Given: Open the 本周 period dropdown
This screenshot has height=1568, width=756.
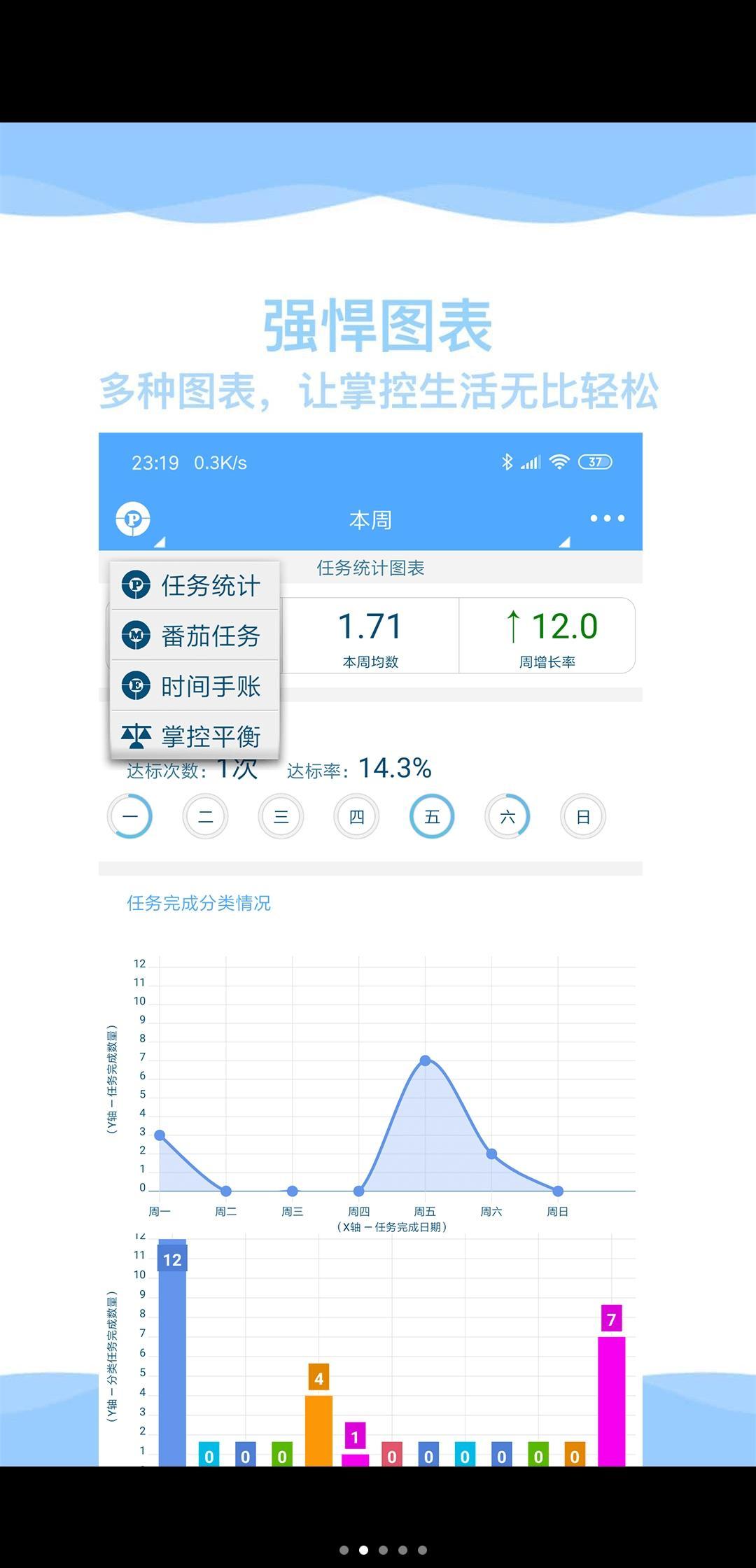Looking at the screenshot, I should point(371,519).
